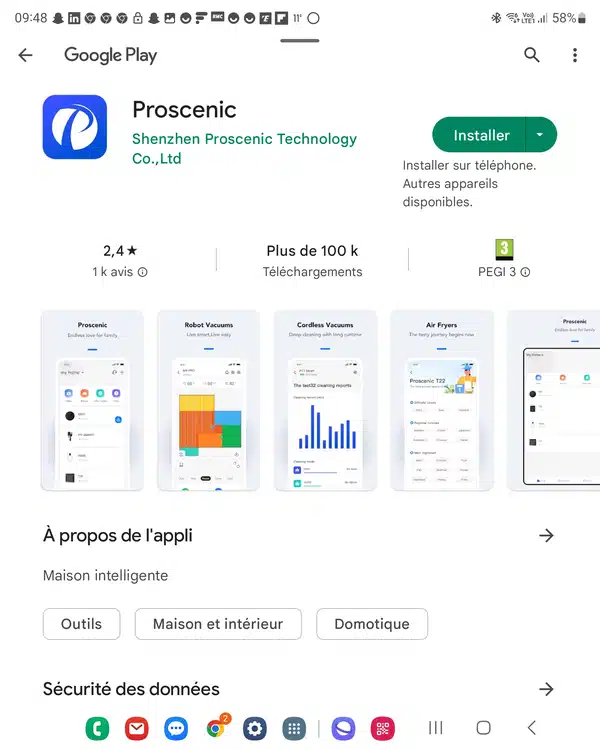Image resolution: width=600 pixels, height=749 pixels.
Task: Select the Domotique chip
Action: pyautogui.click(x=372, y=624)
